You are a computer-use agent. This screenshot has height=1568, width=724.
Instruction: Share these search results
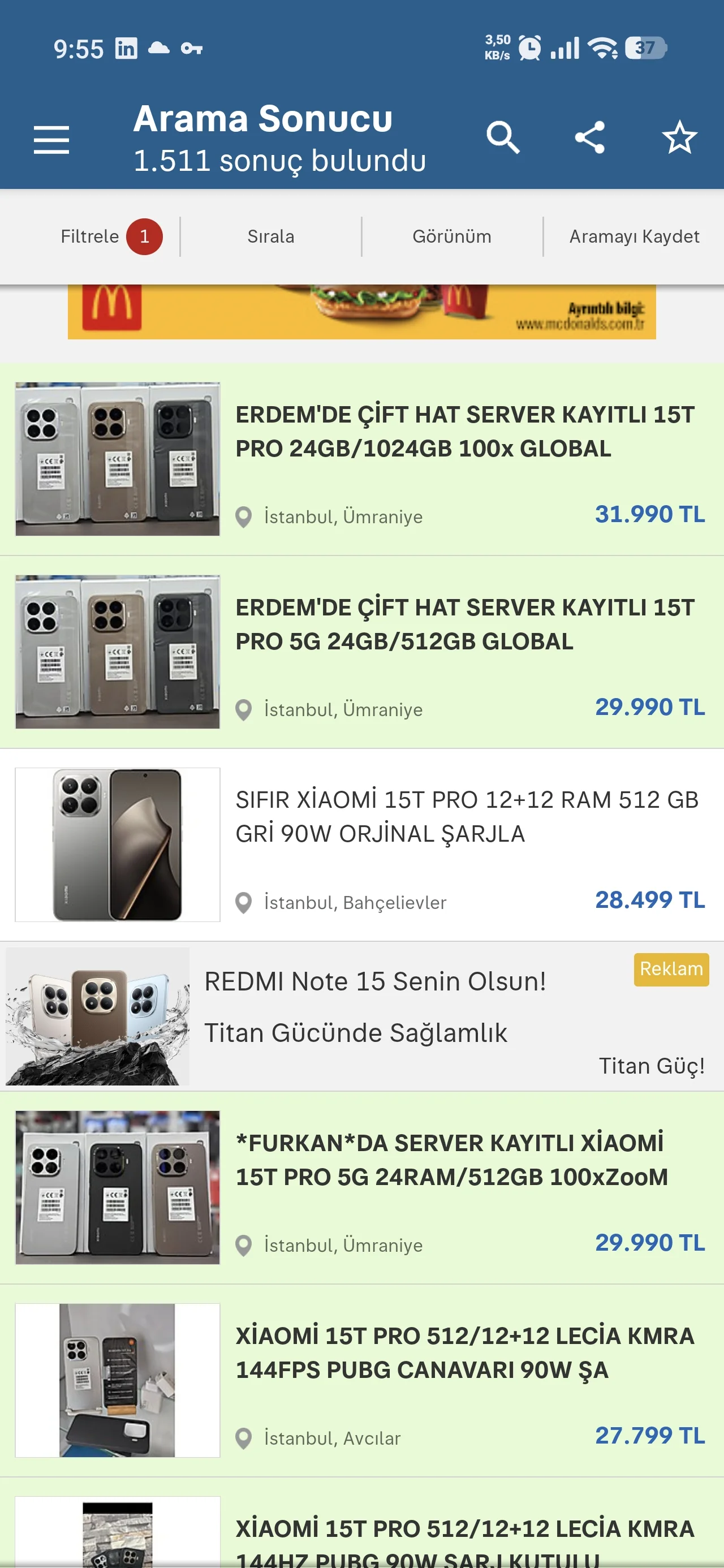point(589,137)
